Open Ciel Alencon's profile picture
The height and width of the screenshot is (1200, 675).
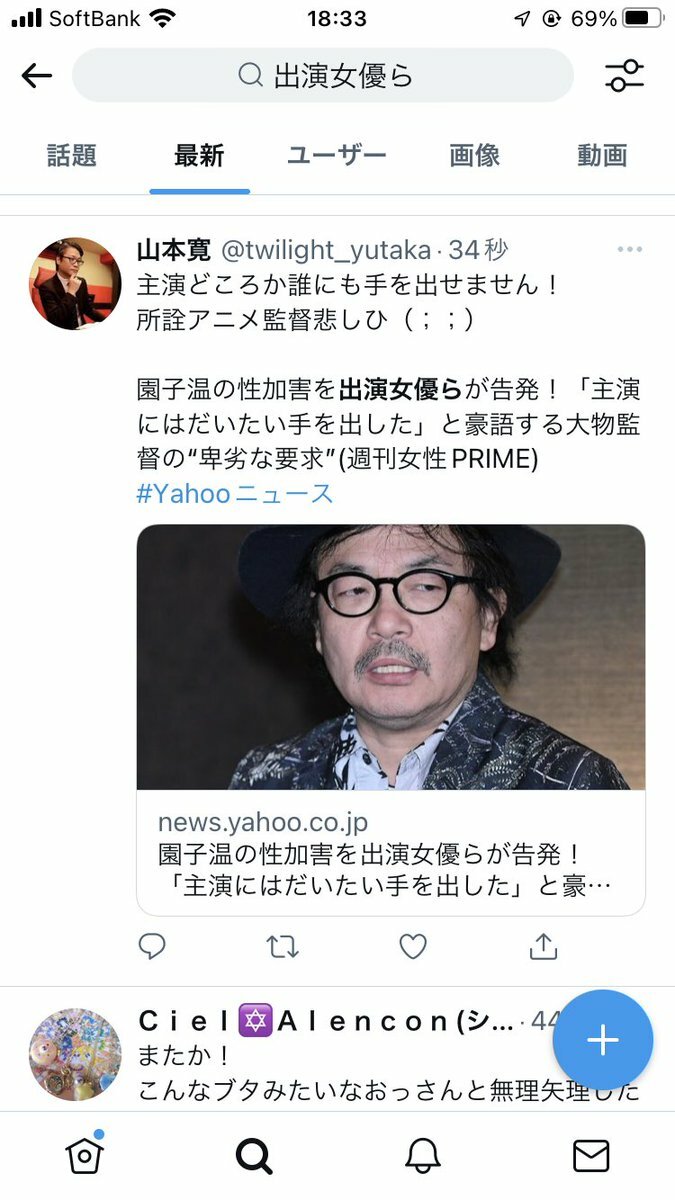75,1054
